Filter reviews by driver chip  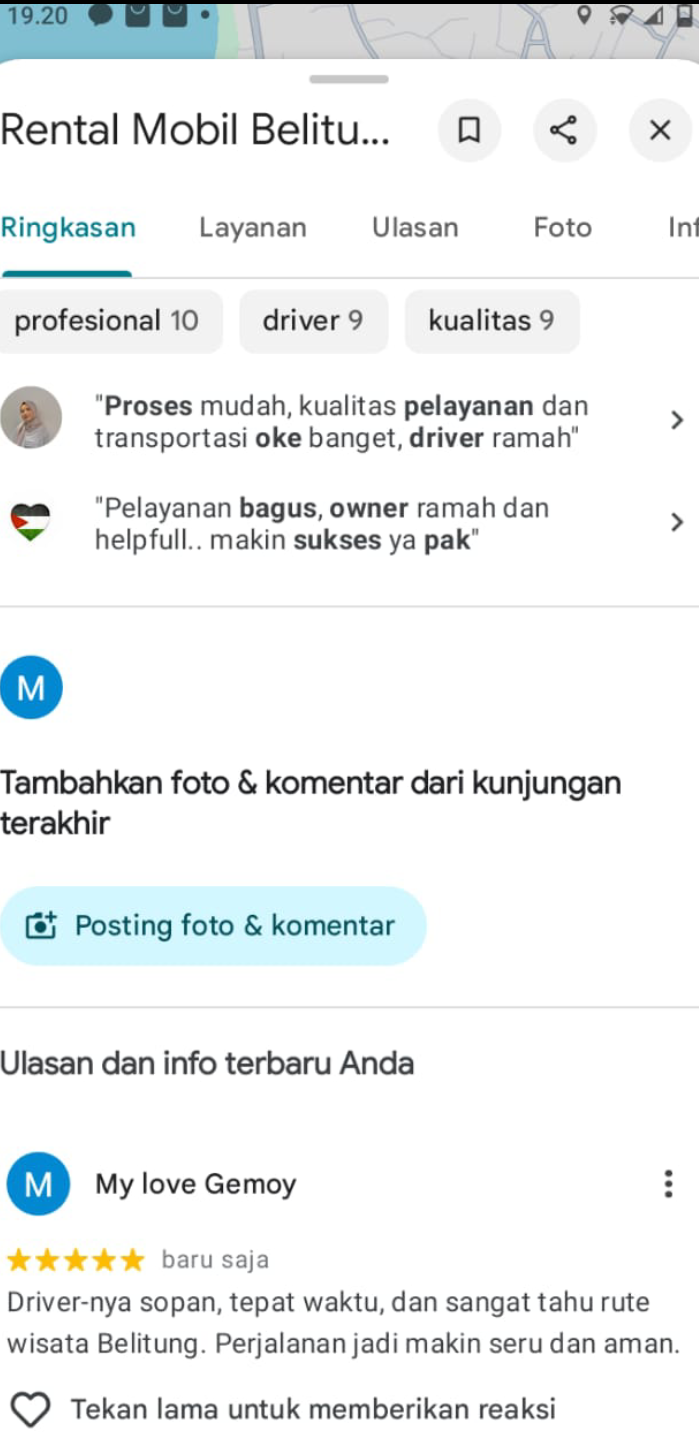coord(313,321)
